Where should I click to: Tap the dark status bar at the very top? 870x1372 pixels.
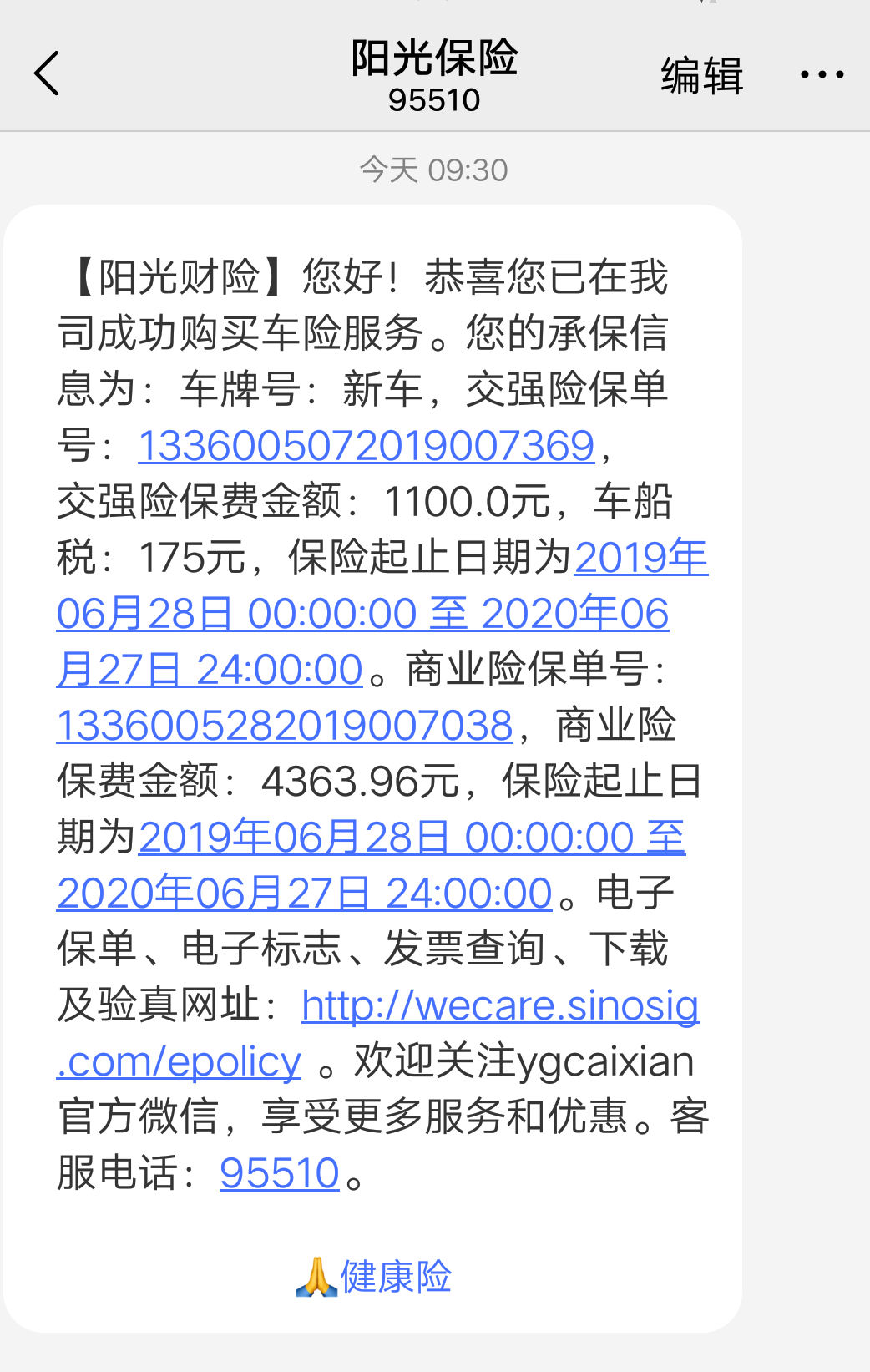434,8
